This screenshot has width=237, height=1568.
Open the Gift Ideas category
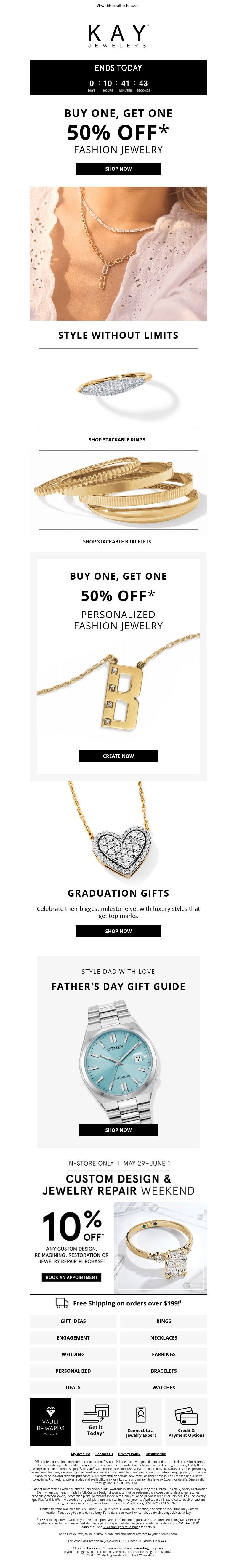tap(73, 1321)
